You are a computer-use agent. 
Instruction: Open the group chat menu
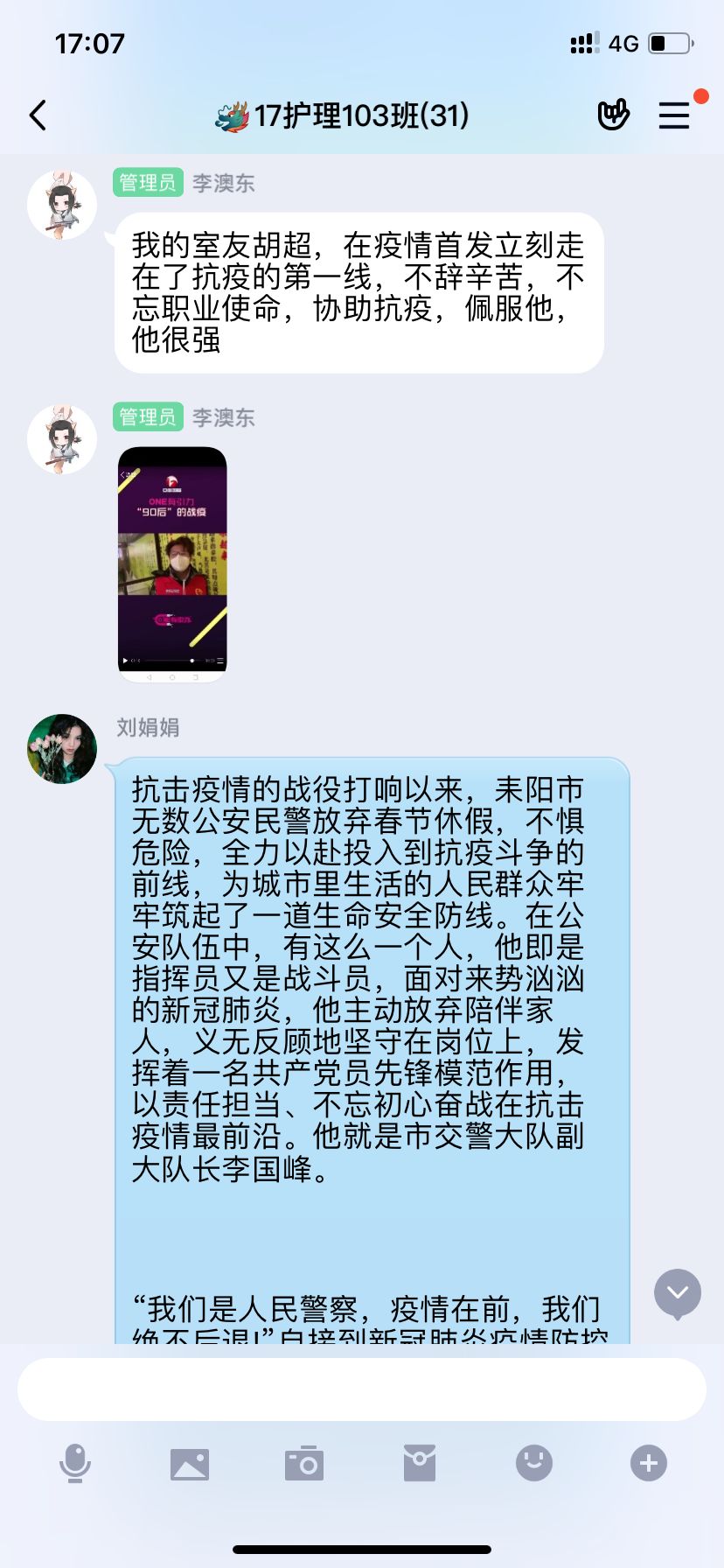(x=674, y=115)
